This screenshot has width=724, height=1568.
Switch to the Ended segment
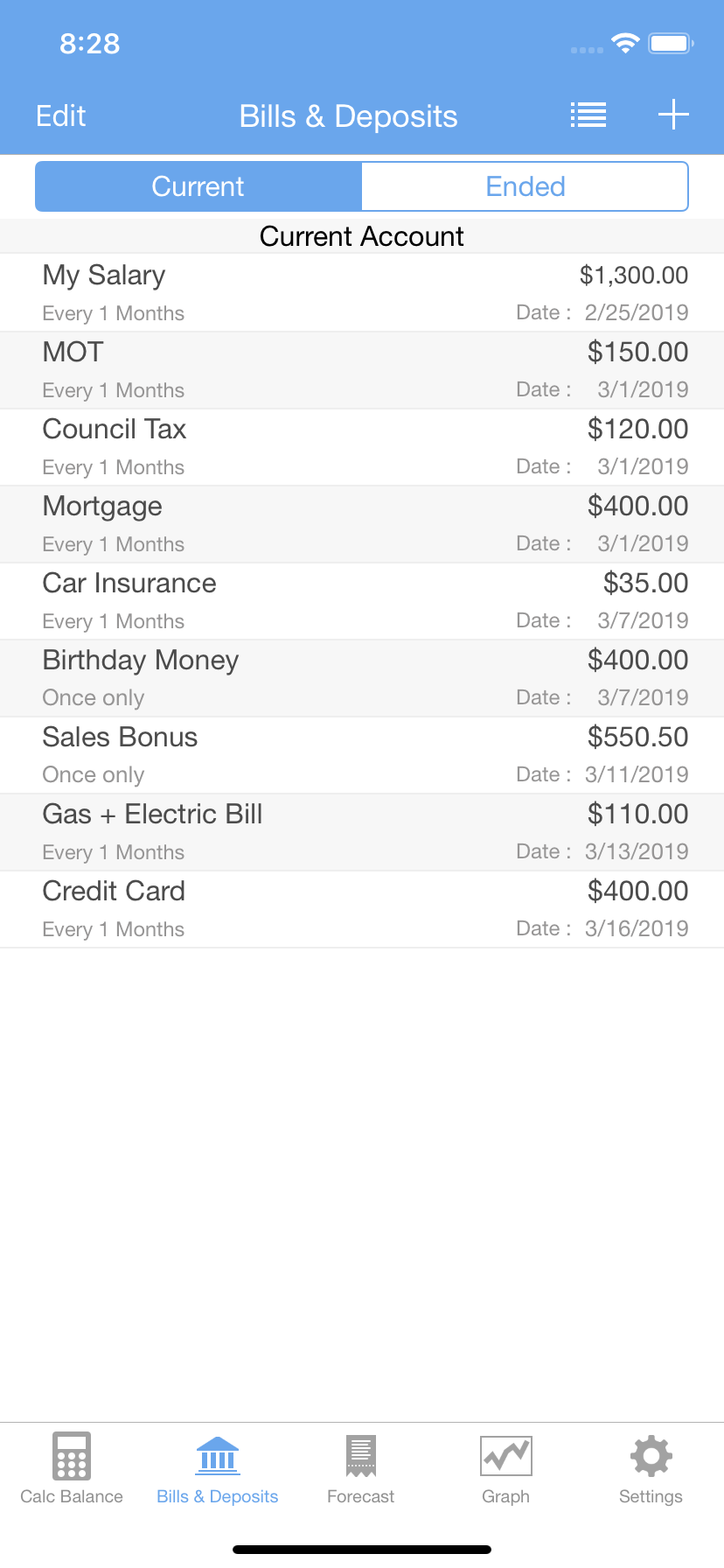(525, 186)
